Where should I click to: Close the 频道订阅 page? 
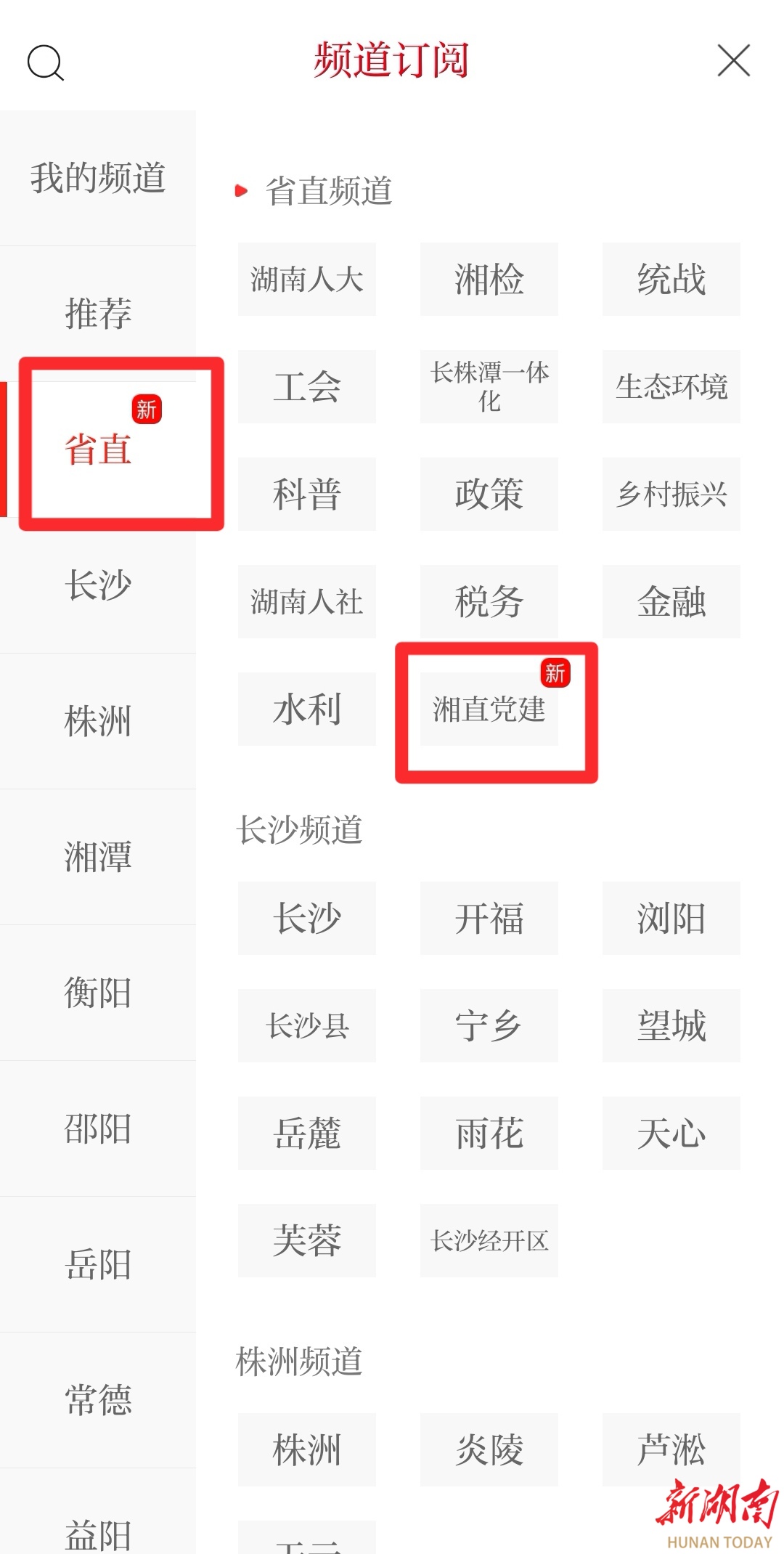733,60
